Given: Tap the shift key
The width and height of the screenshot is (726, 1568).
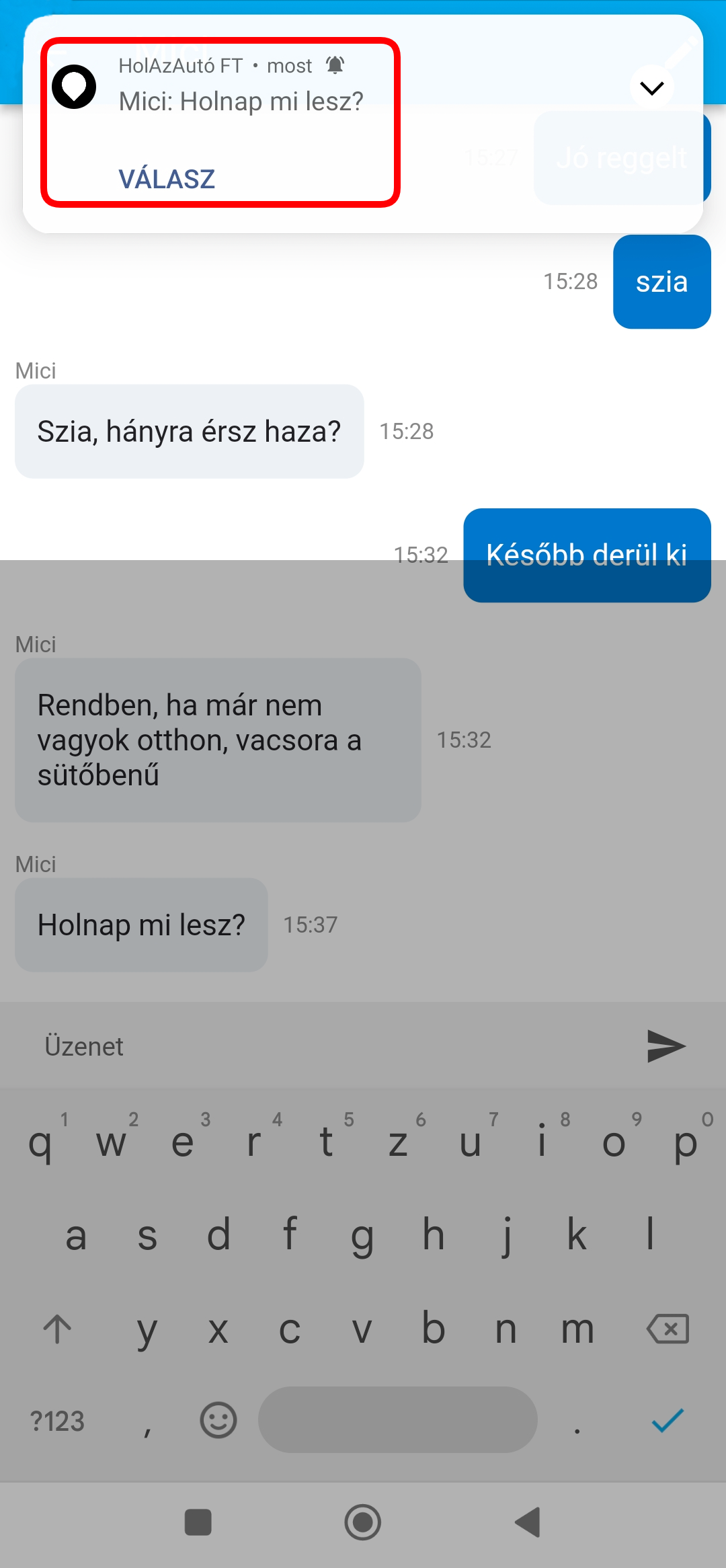Looking at the screenshot, I should 58,1329.
